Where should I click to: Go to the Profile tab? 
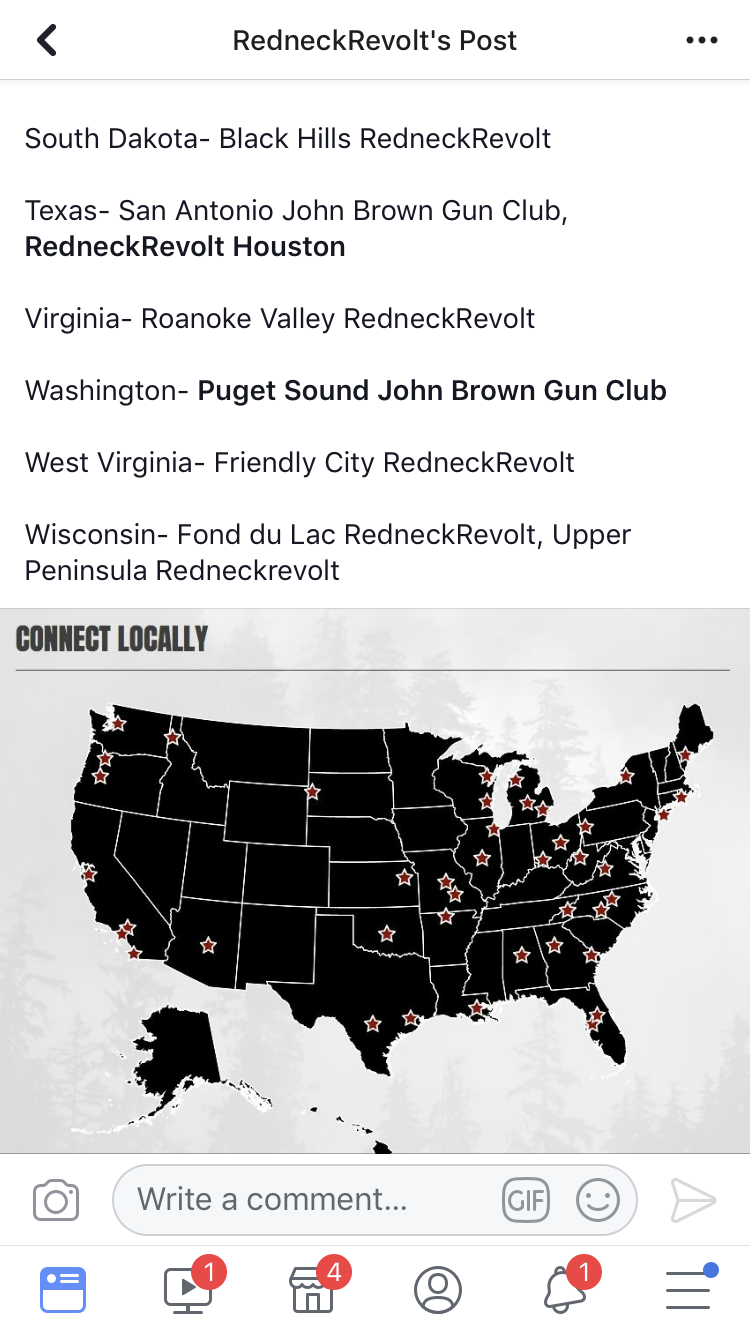(438, 1290)
